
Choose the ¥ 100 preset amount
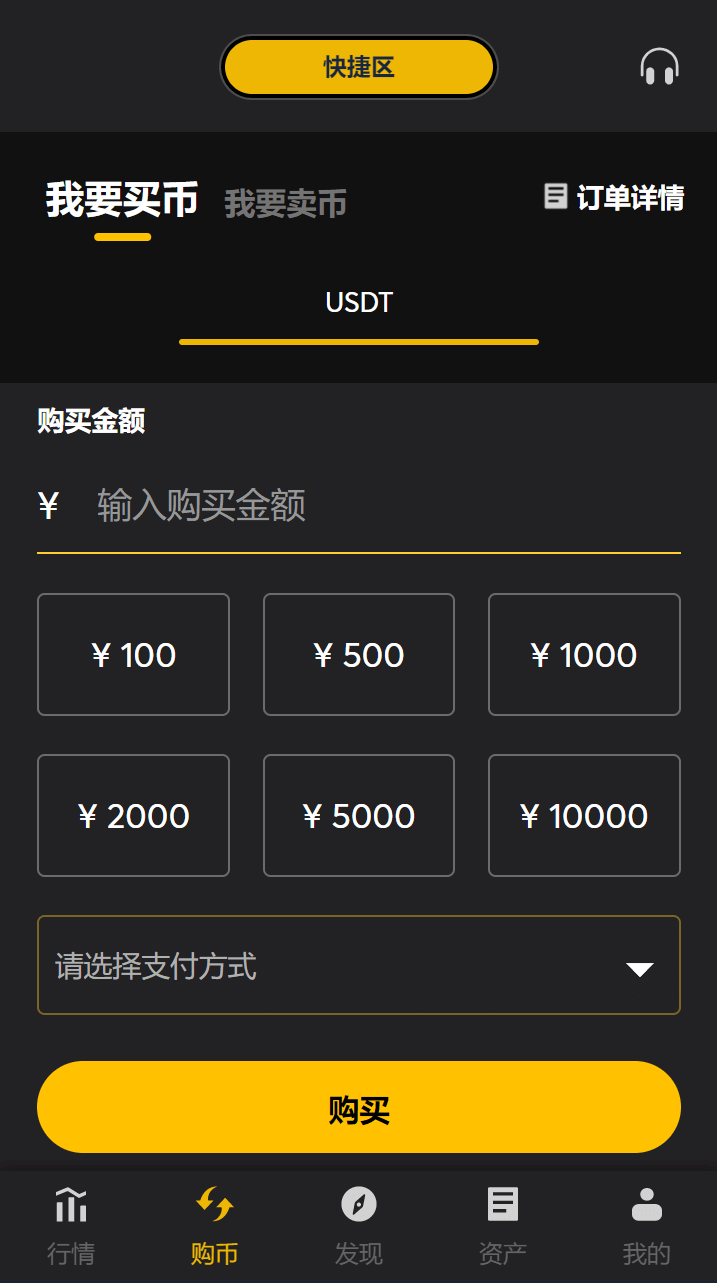tap(134, 655)
